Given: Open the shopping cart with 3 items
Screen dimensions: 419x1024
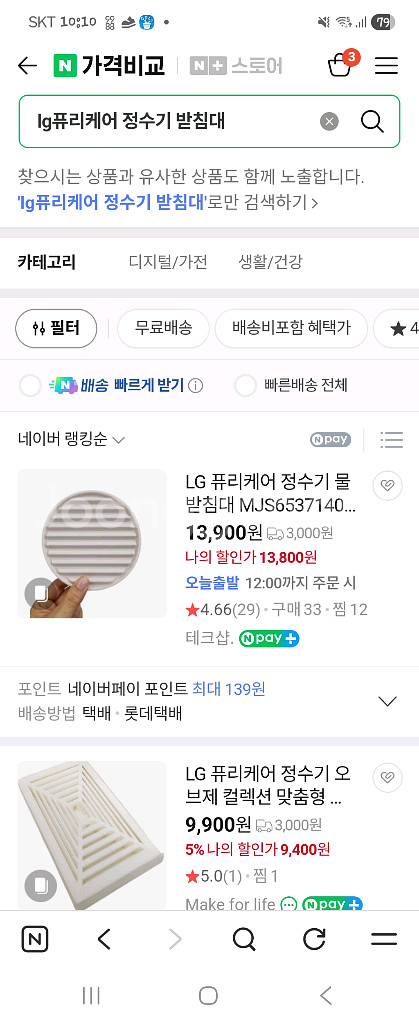Looking at the screenshot, I should pyautogui.click(x=341, y=64).
